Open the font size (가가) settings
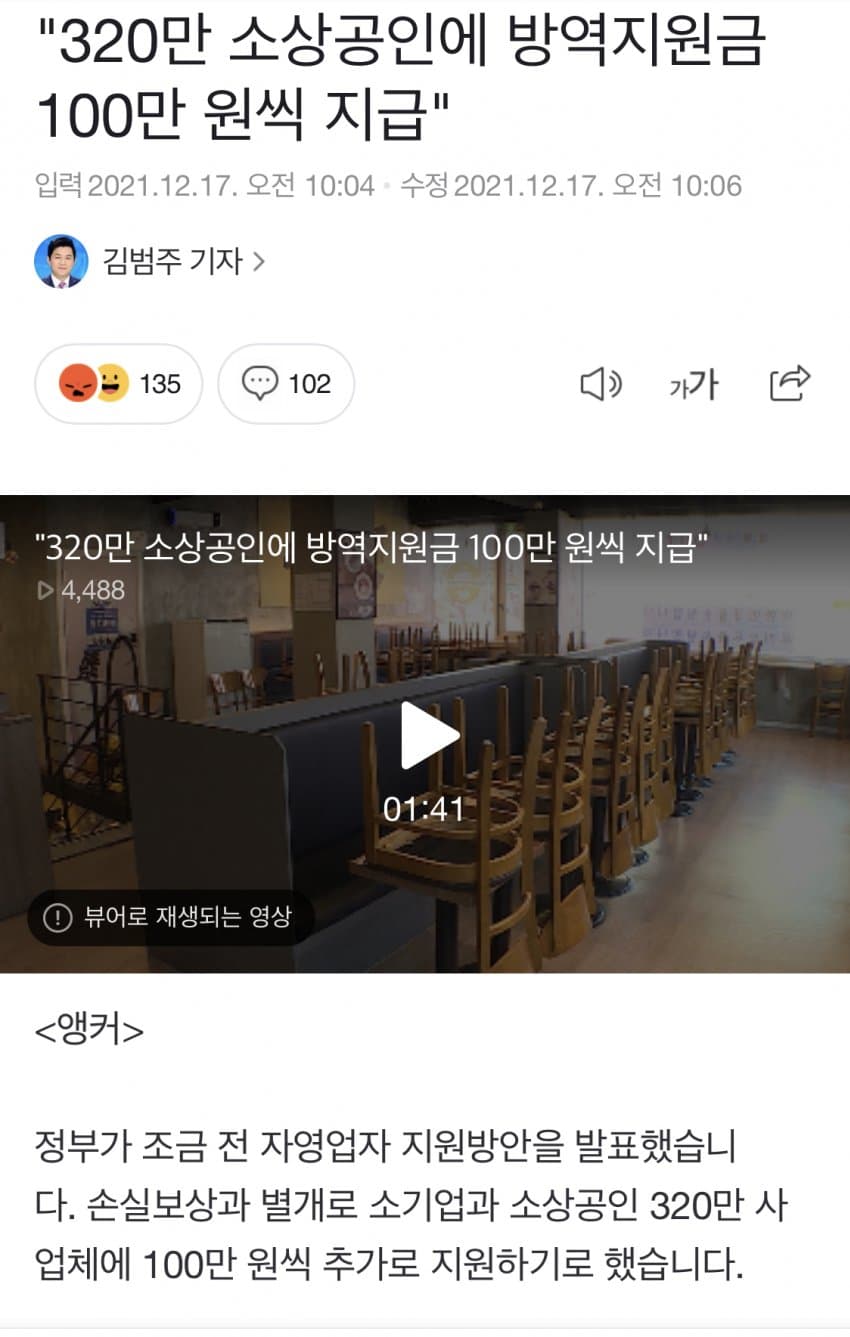Viewport: 850px width, 1337px height. pos(695,384)
